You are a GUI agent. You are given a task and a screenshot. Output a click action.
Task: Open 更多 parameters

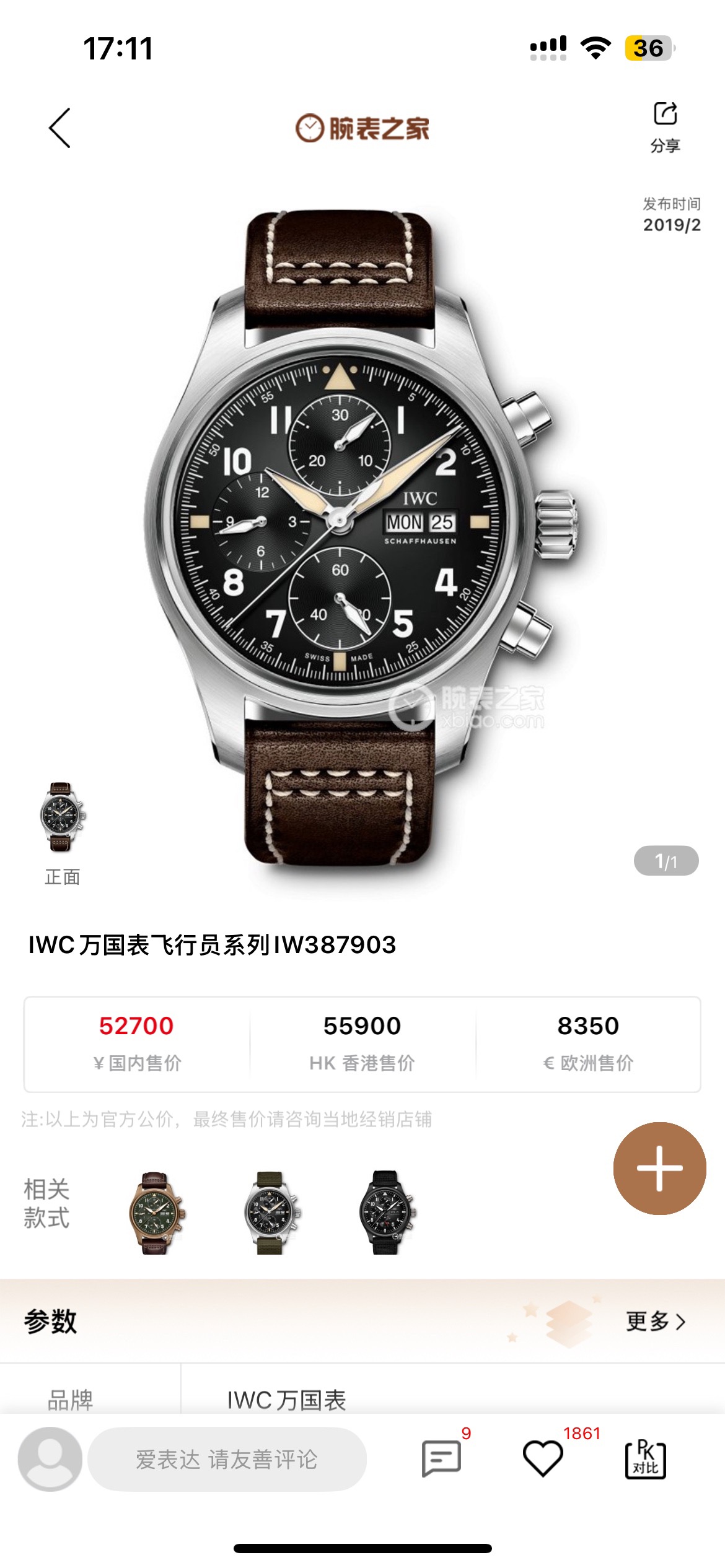656,1321
